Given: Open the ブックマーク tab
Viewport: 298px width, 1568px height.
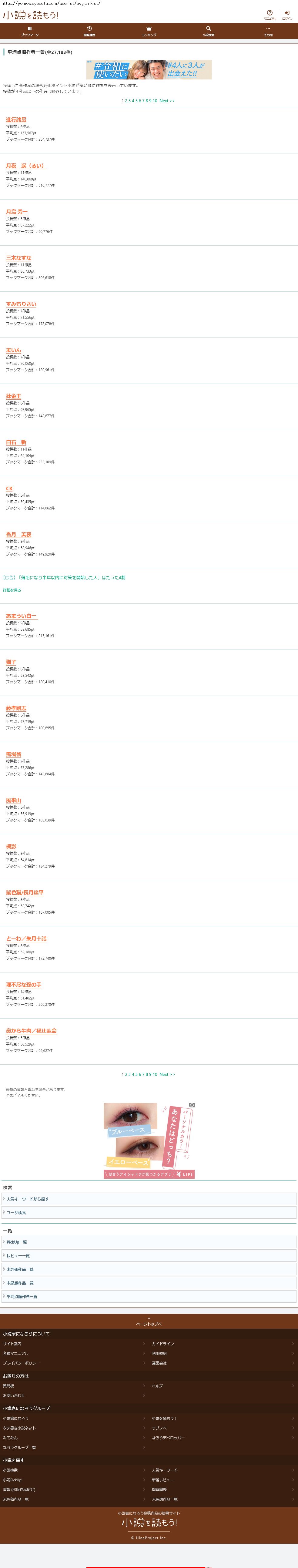Looking at the screenshot, I should 29,31.
